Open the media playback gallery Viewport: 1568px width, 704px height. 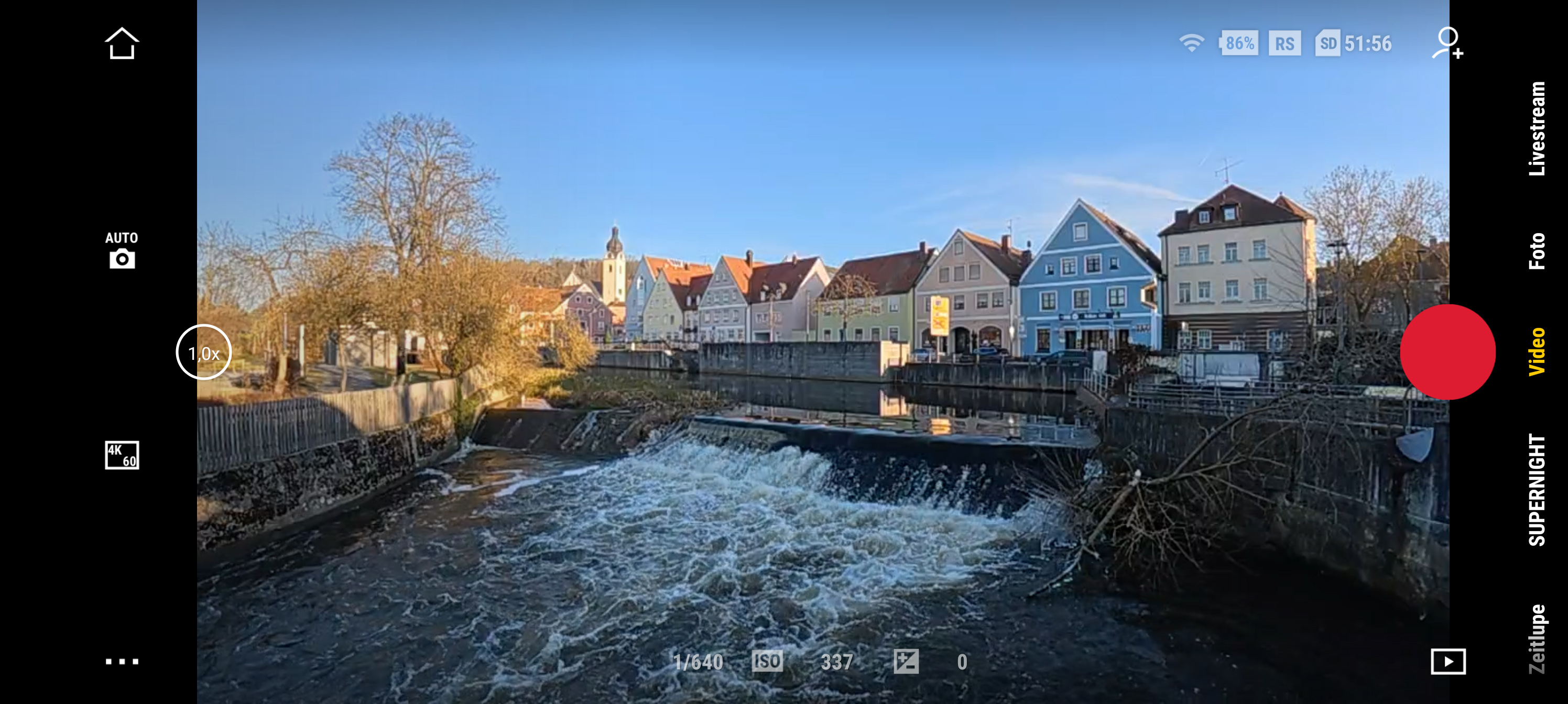point(1447,662)
